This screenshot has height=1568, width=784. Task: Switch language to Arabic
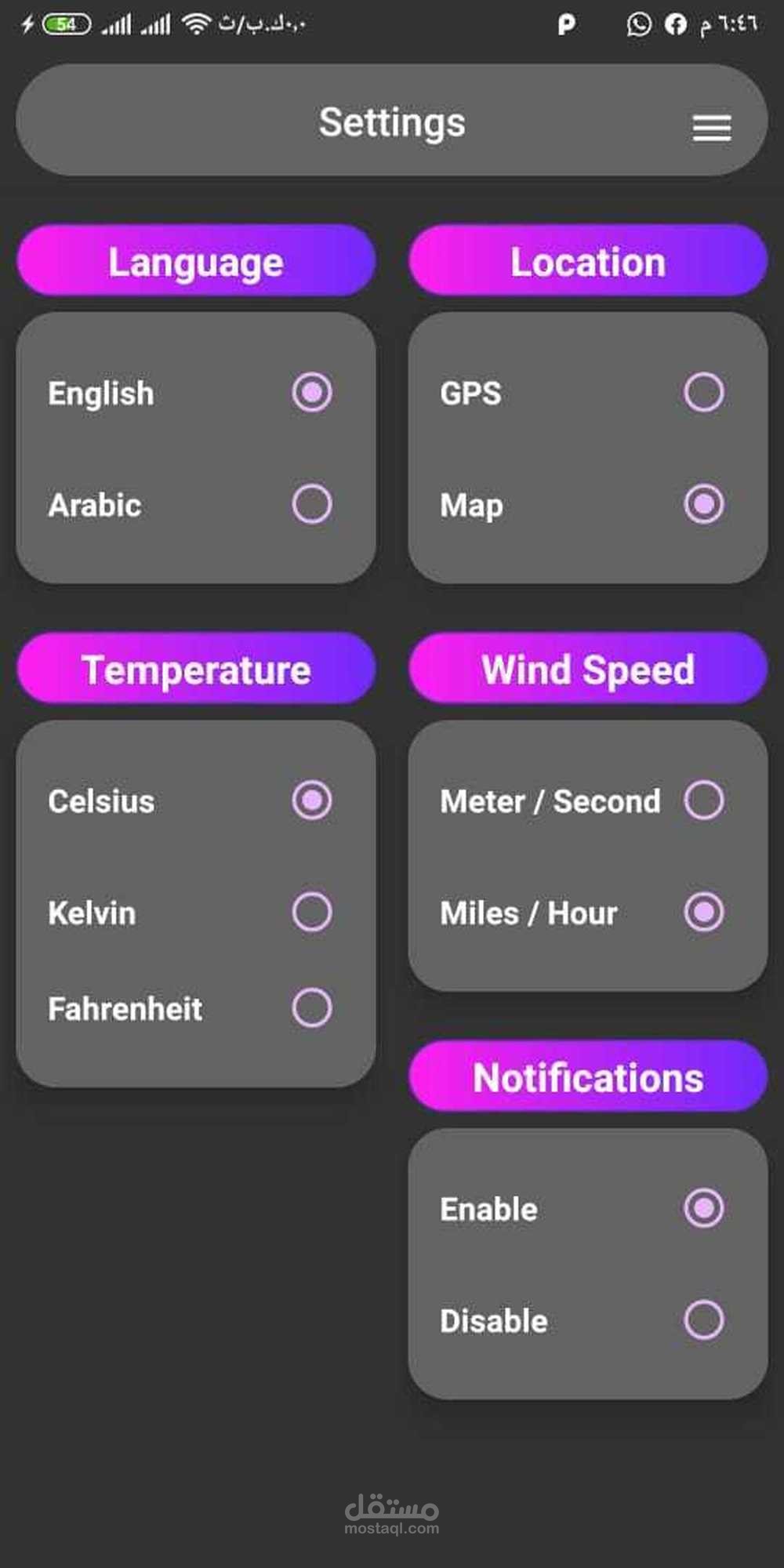click(x=312, y=504)
